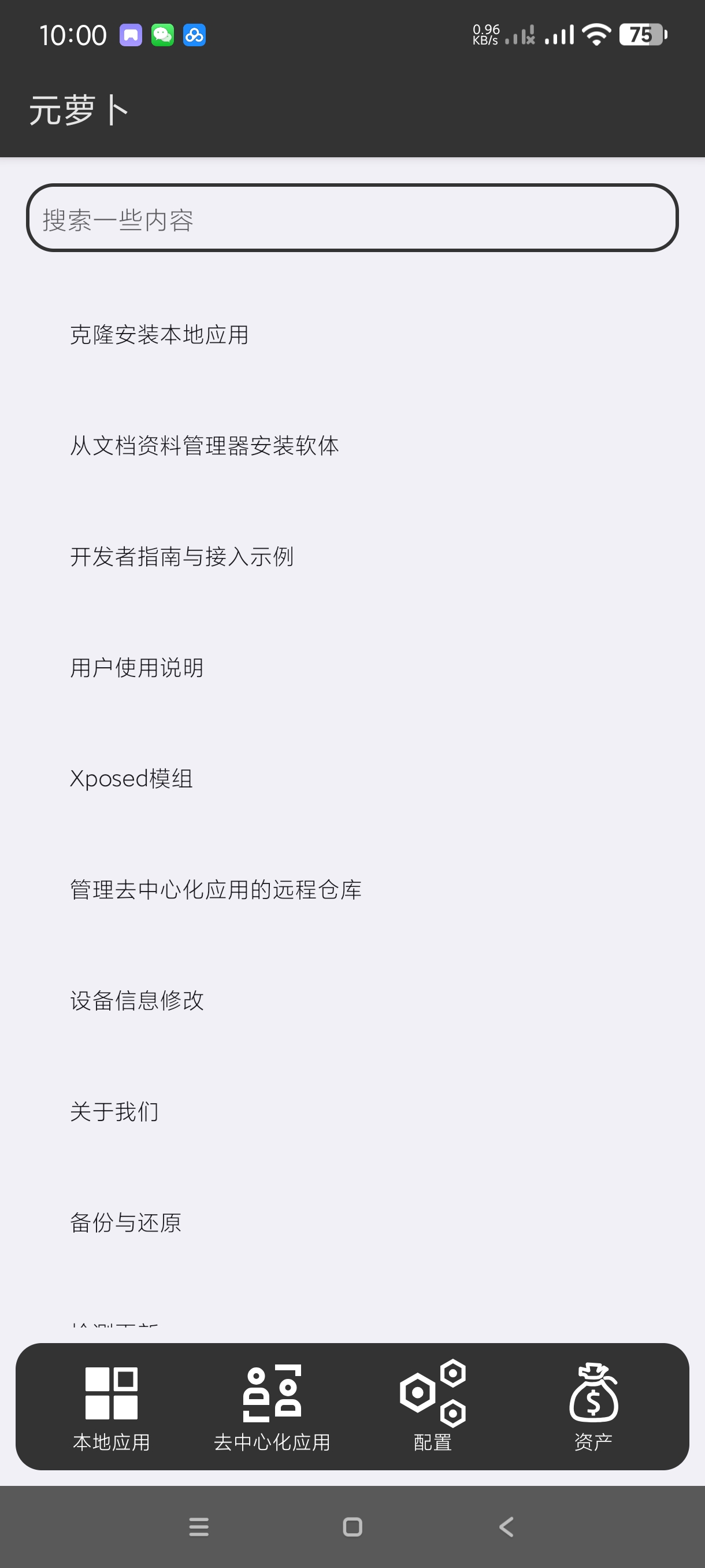Select the 配置 tab

(x=432, y=1406)
